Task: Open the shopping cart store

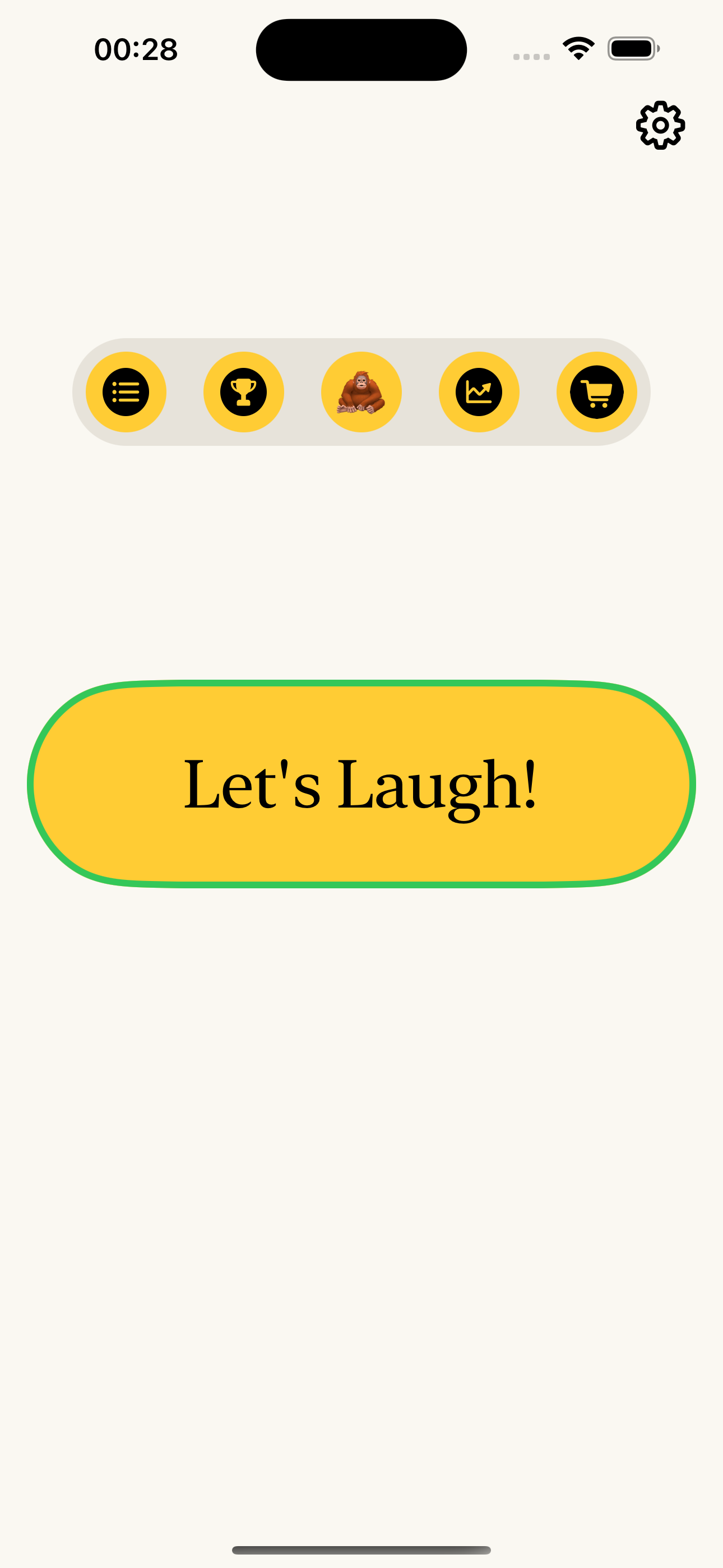Action: 596,392
